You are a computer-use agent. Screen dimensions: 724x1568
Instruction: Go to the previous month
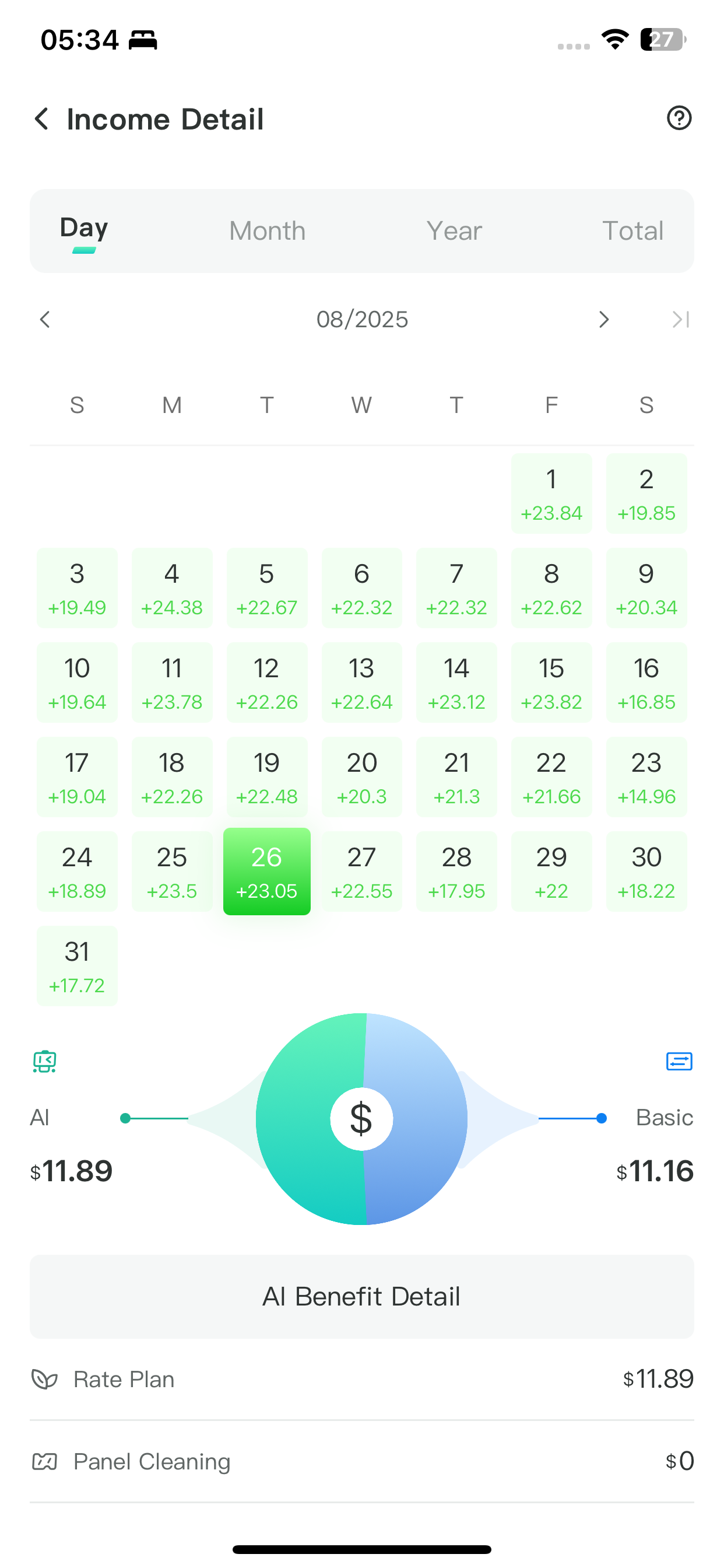tap(45, 320)
